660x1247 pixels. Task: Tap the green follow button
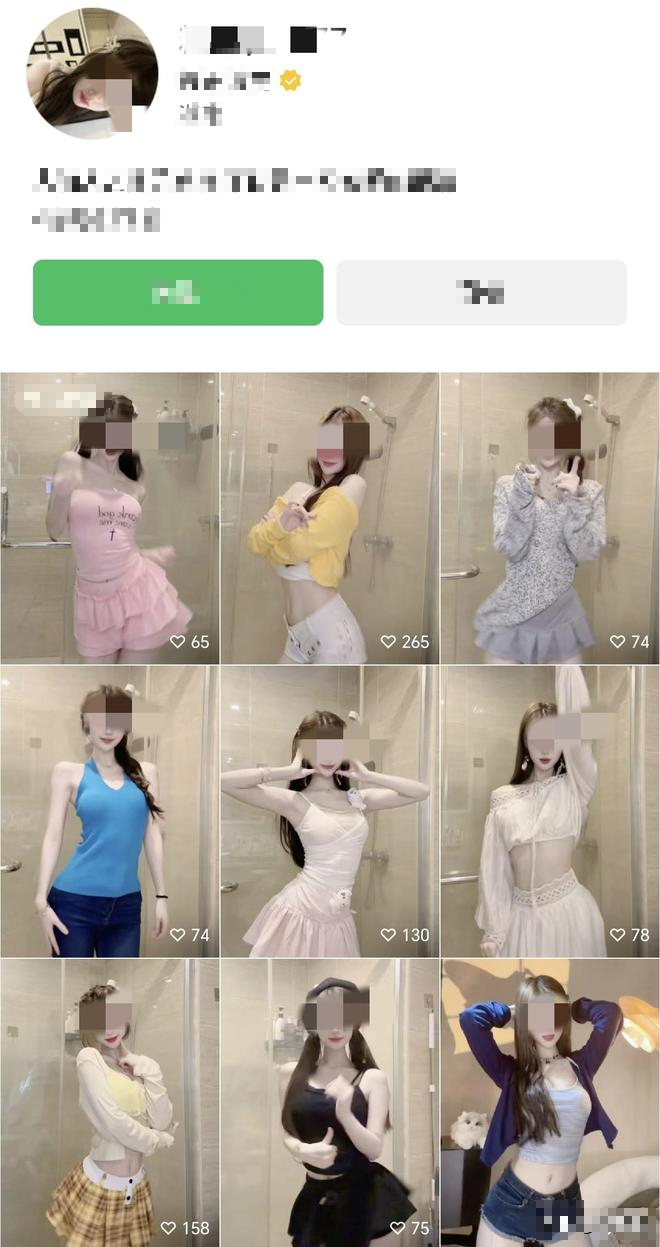coord(178,292)
